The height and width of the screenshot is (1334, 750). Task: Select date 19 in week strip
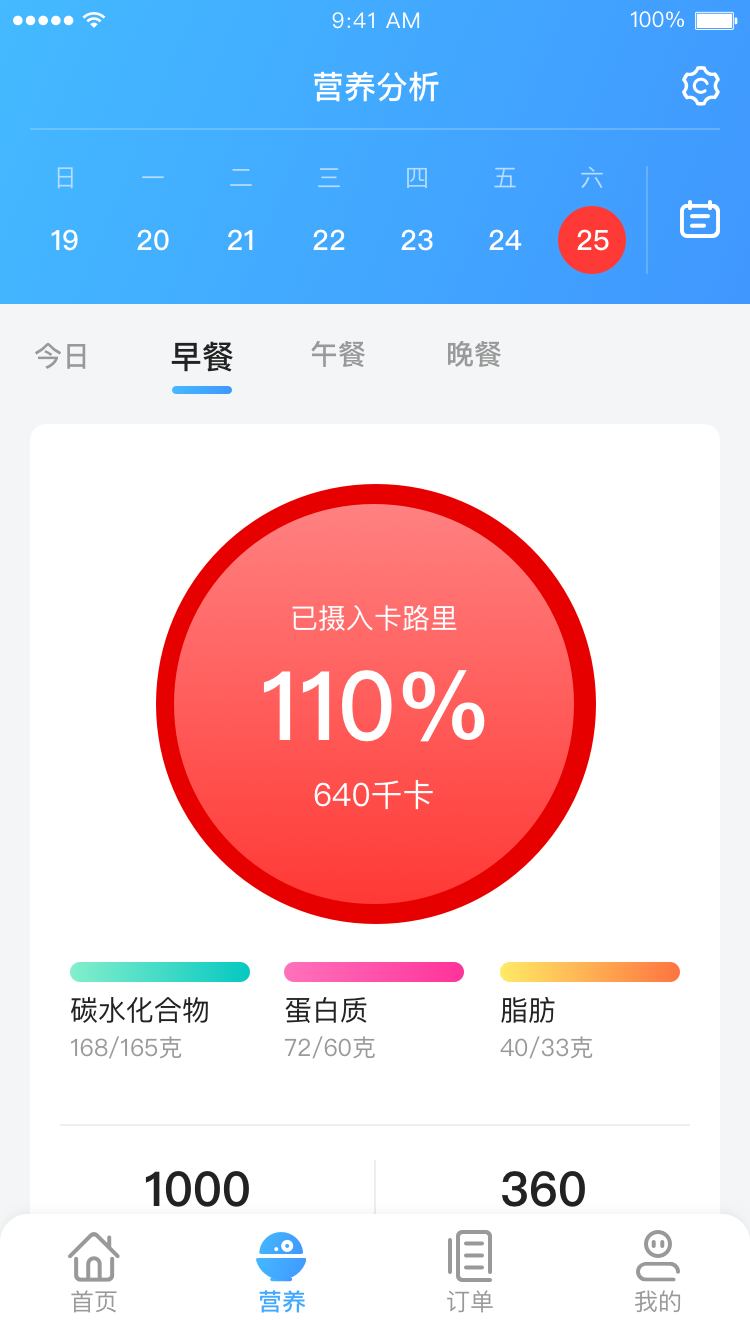[x=65, y=240]
